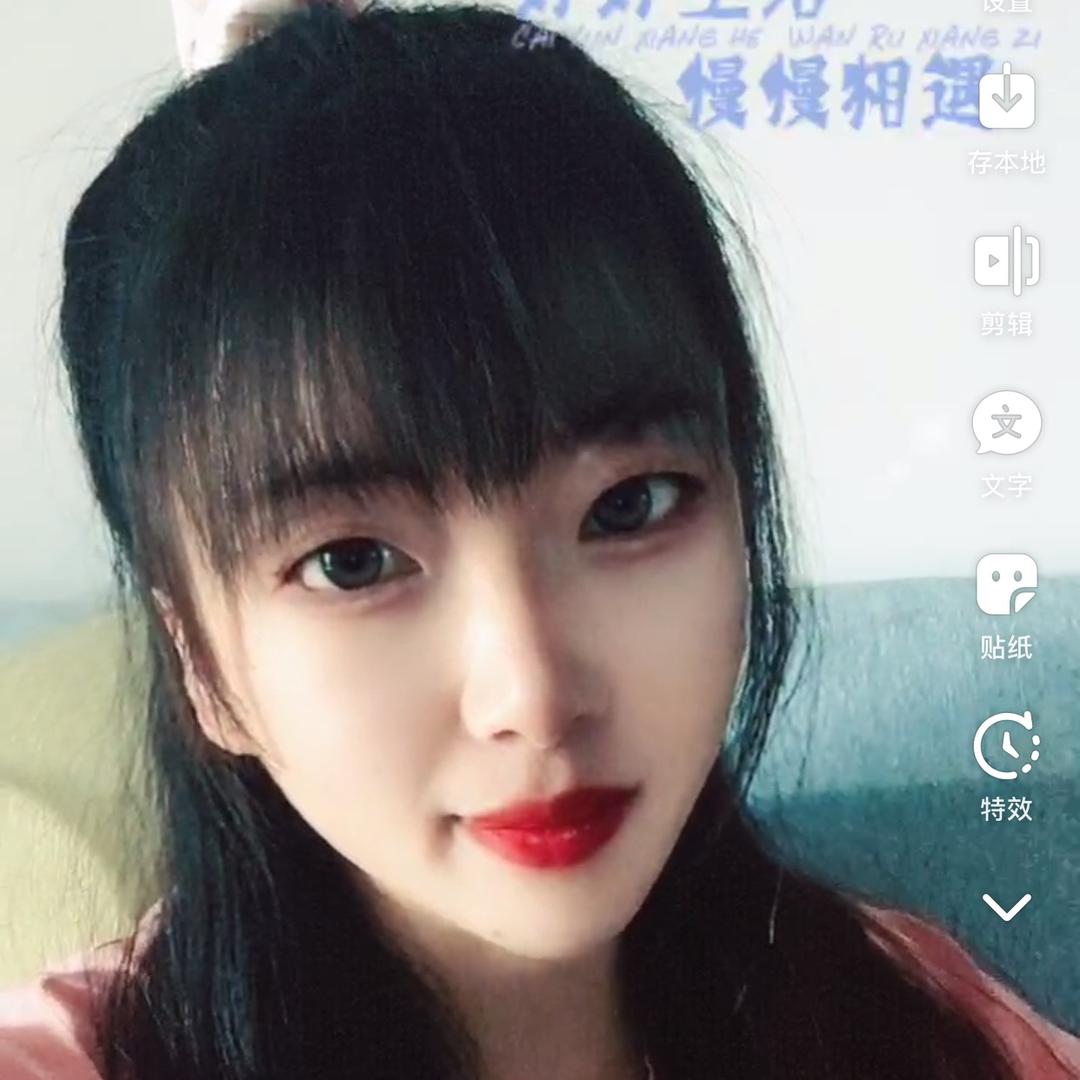This screenshot has height=1080, width=1080.
Task: Expand more tools with the down chevron
Action: click(x=1006, y=907)
